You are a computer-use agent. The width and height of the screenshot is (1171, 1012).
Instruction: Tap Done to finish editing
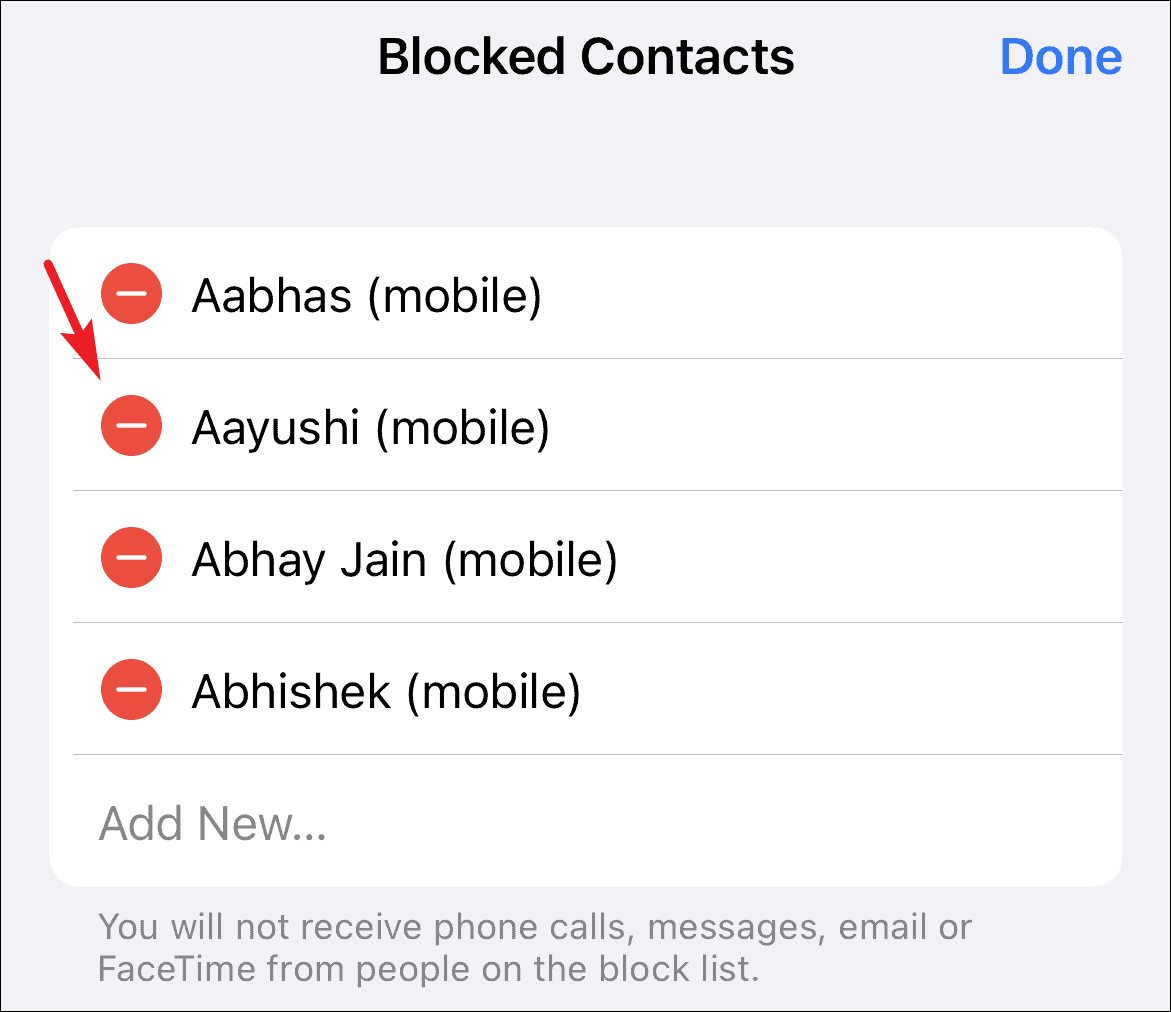(1060, 57)
